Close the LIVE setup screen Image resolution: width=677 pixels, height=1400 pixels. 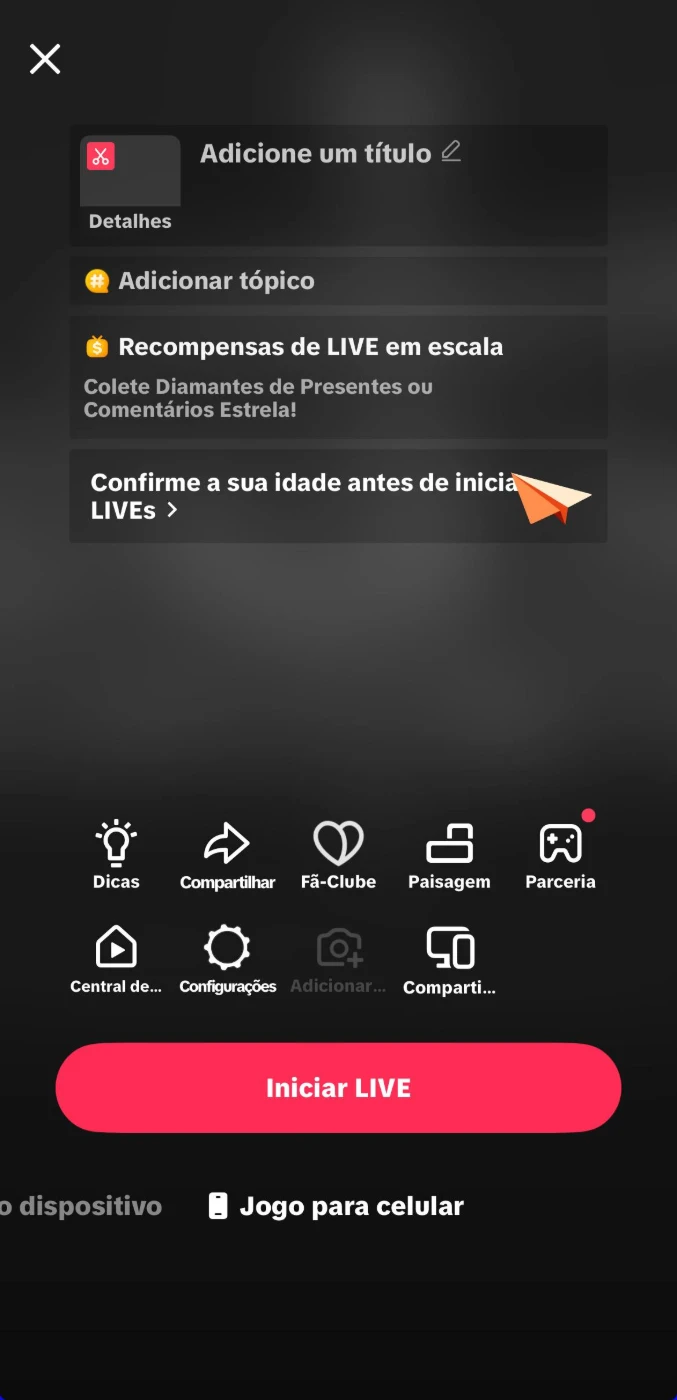point(45,59)
